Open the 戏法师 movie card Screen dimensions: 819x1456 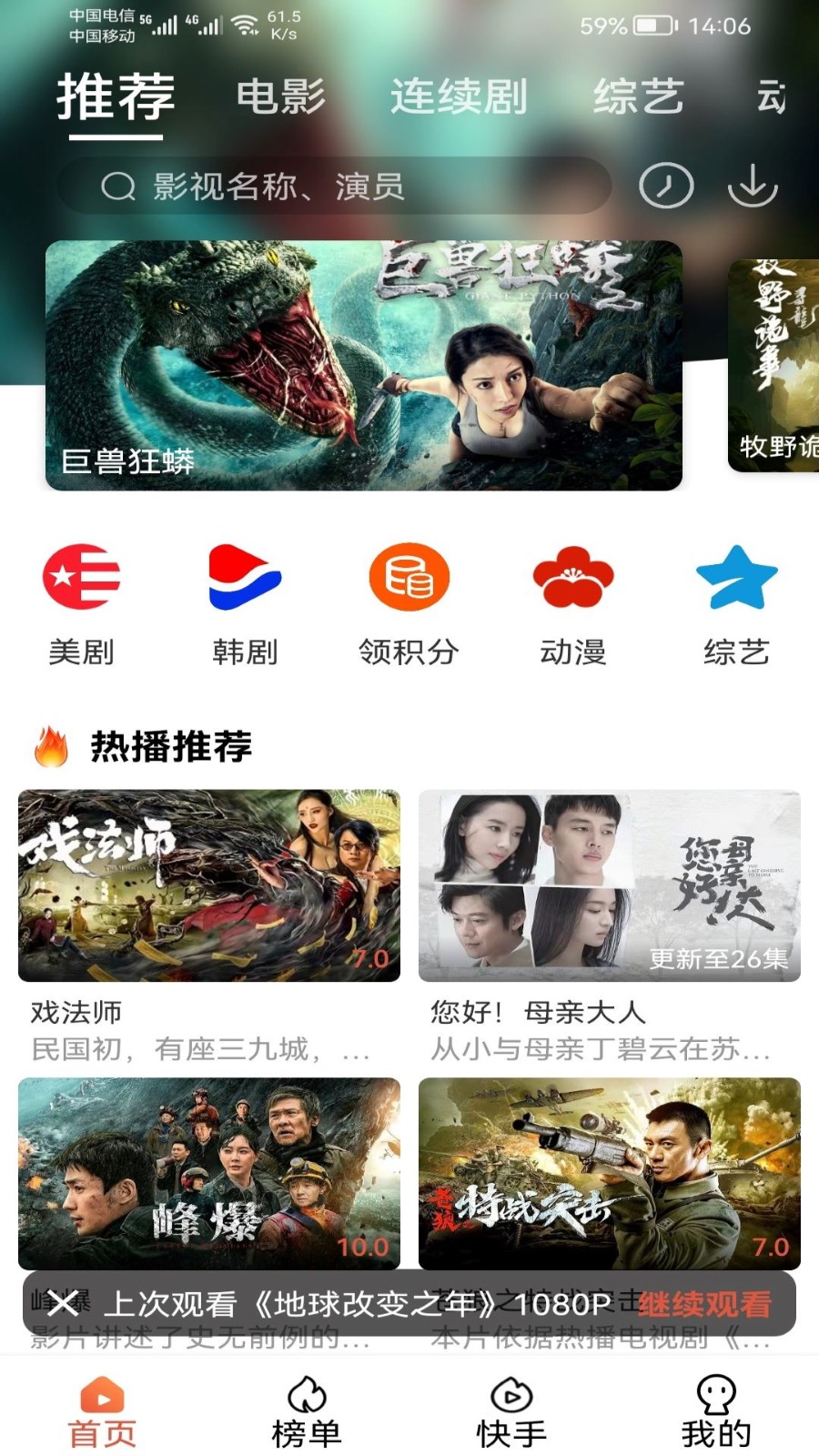(209, 885)
